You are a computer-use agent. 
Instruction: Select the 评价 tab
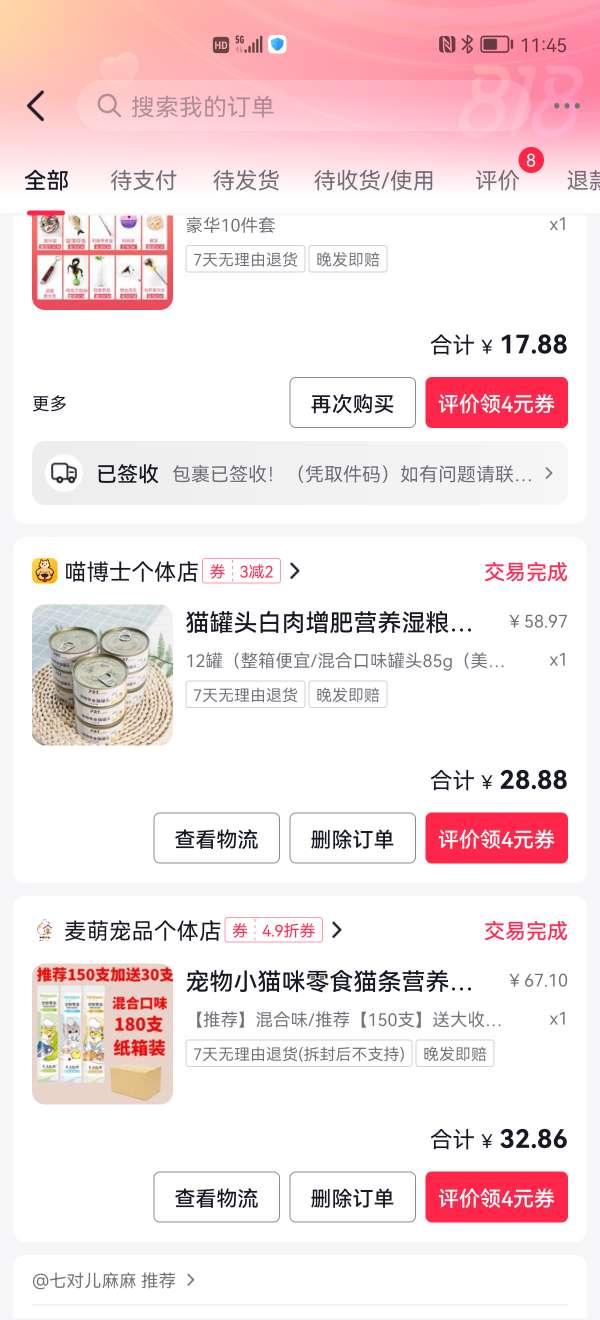[x=497, y=180]
